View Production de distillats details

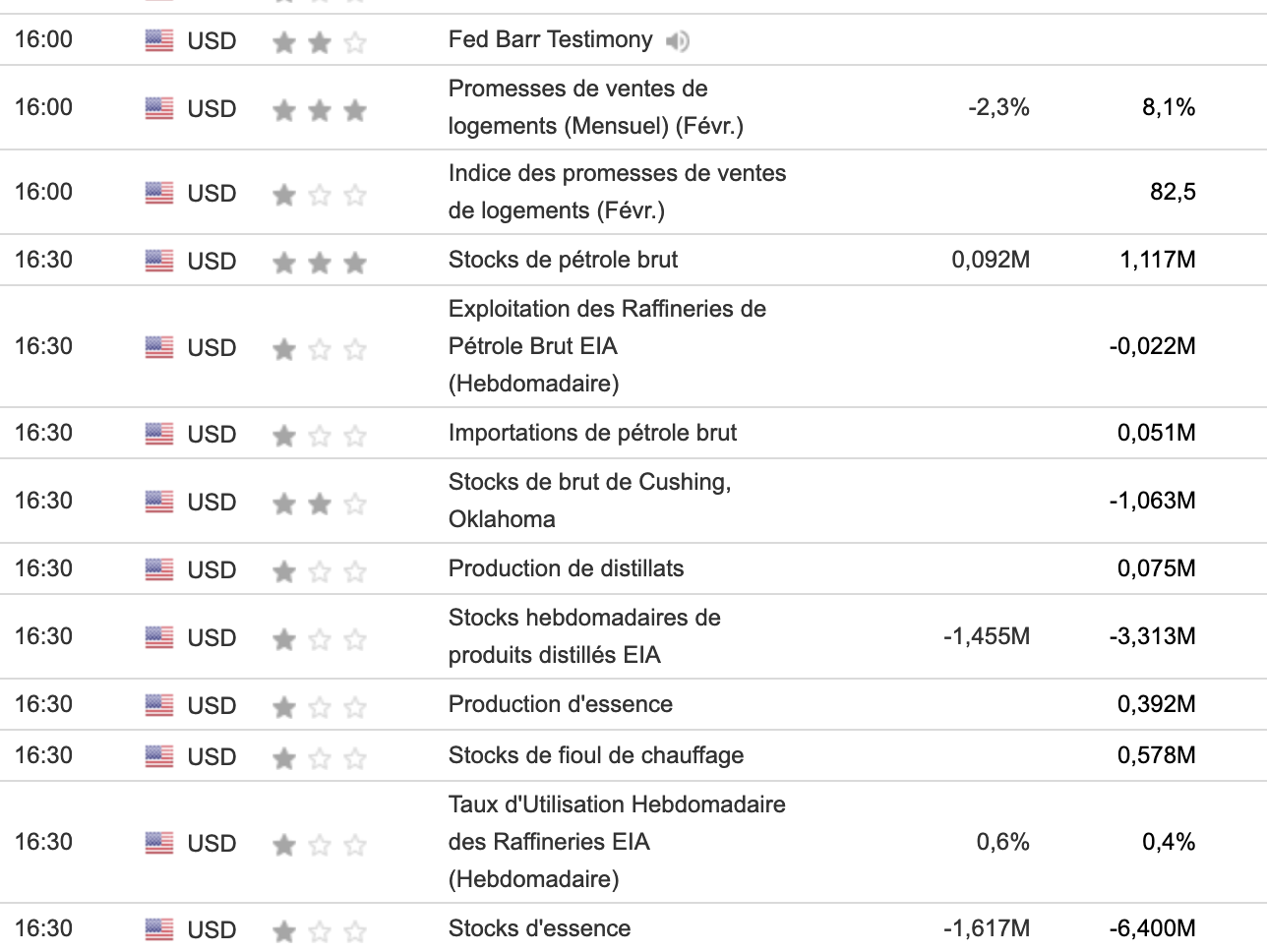pos(566,568)
